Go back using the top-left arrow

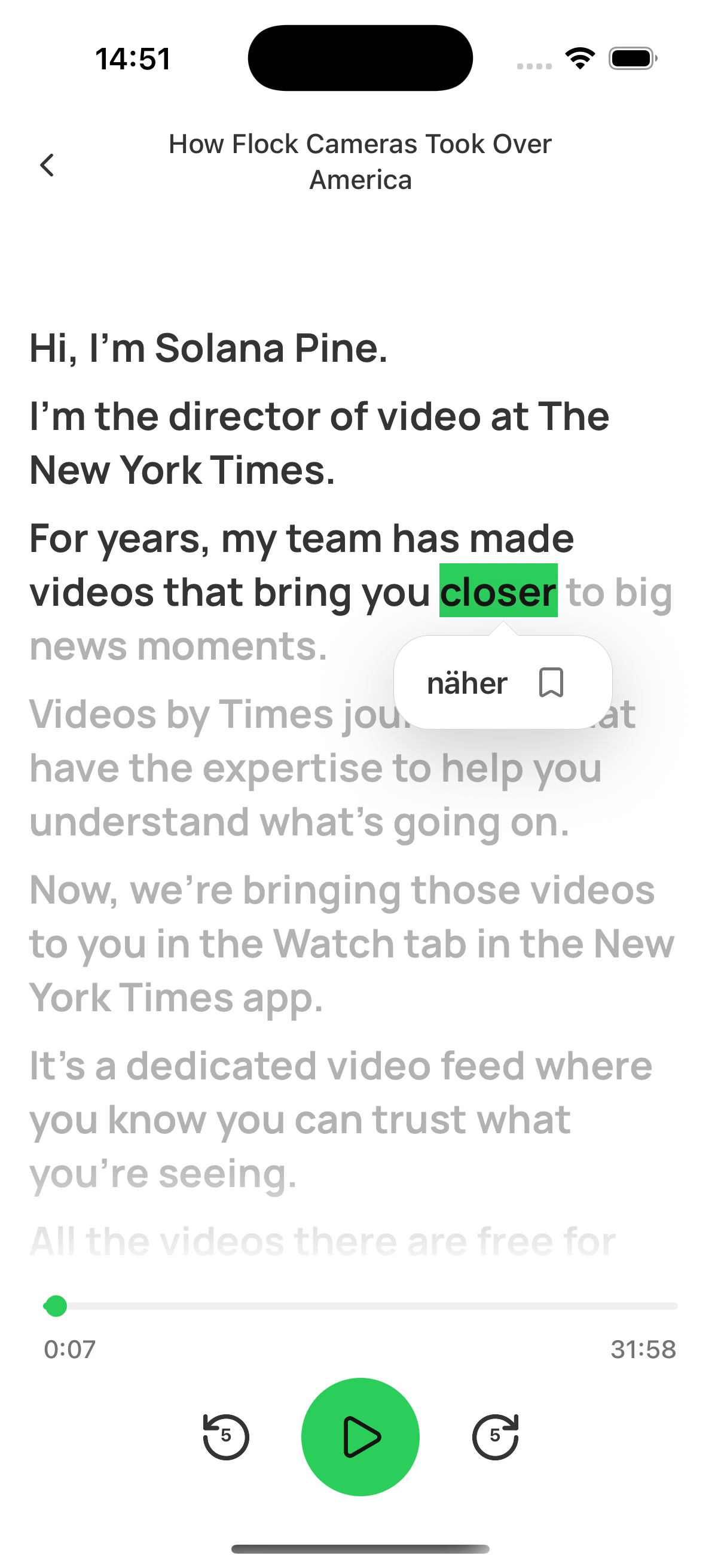(47, 165)
